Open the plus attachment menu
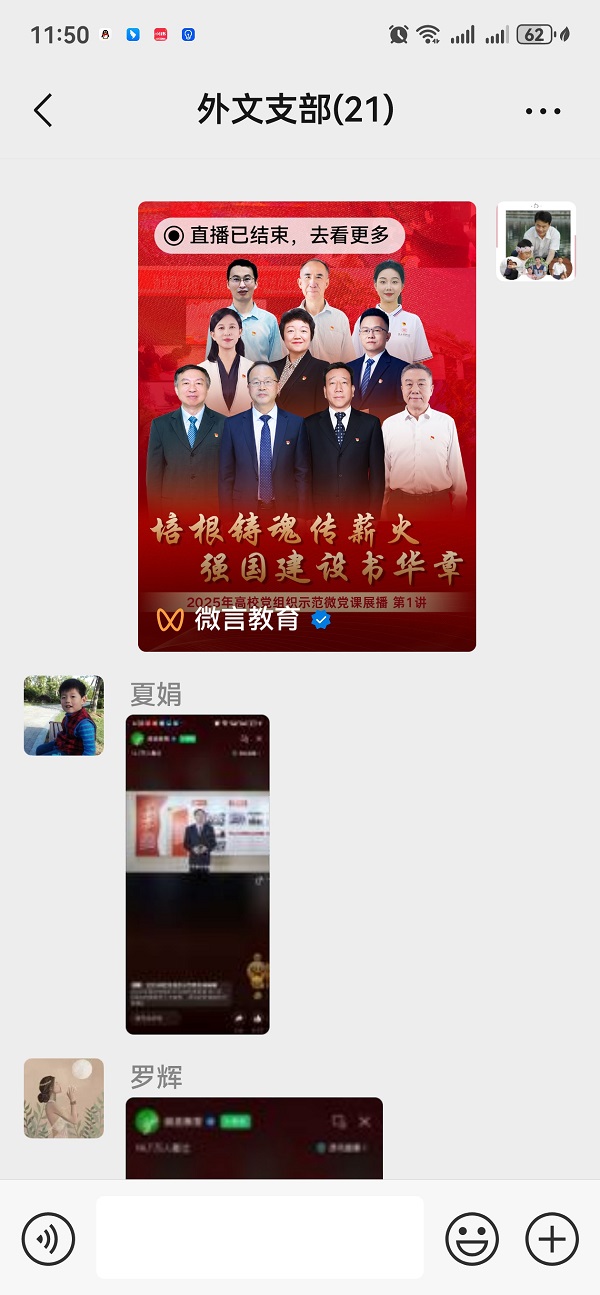 pos(552,1238)
